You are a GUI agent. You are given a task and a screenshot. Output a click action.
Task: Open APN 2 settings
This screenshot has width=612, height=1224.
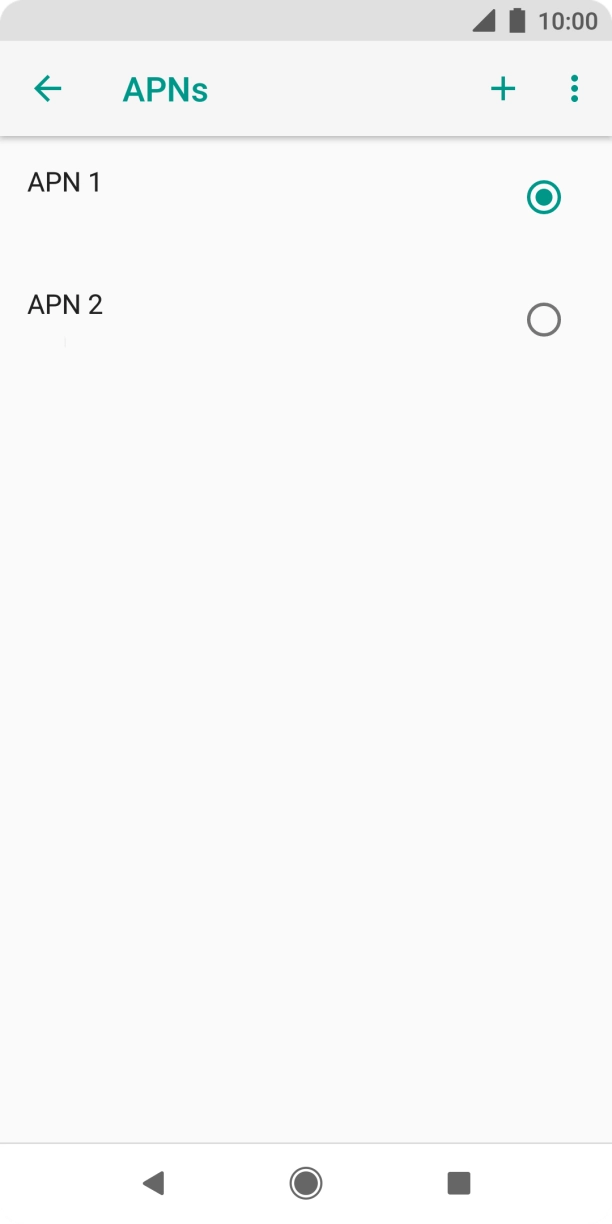(x=66, y=305)
